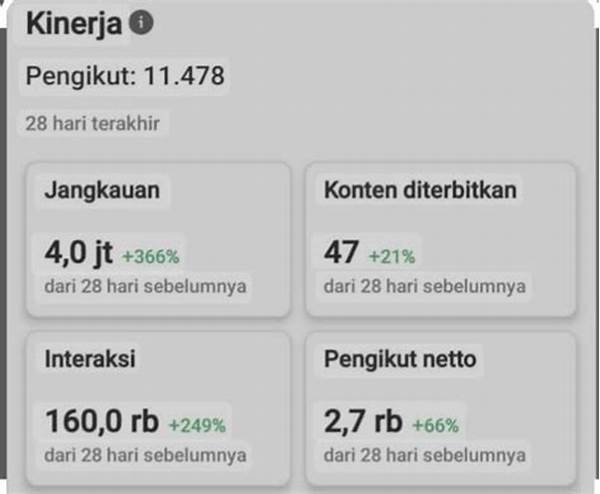Viewport: 600px width, 494px height.
Task: Change the 28 hari terakhir period
Action: tap(96, 124)
